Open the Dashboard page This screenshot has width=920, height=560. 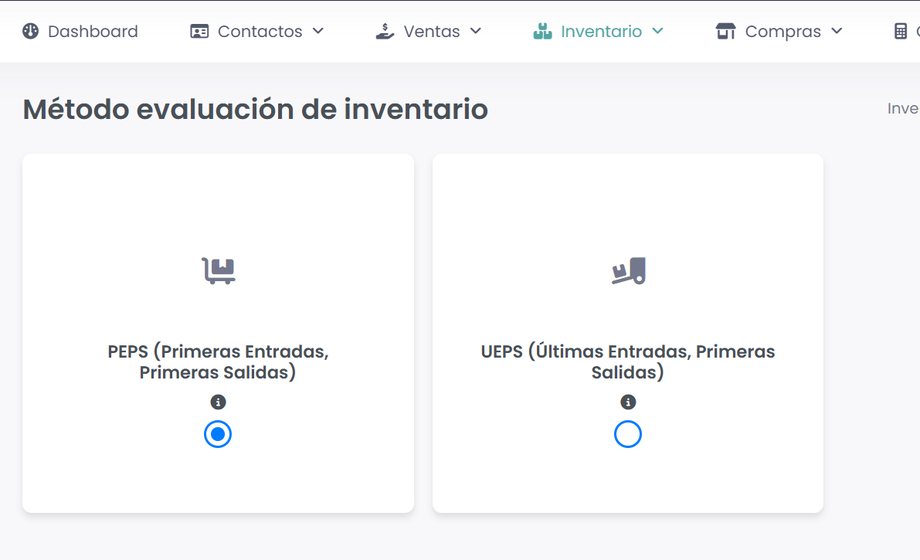pyautogui.click(x=80, y=31)
